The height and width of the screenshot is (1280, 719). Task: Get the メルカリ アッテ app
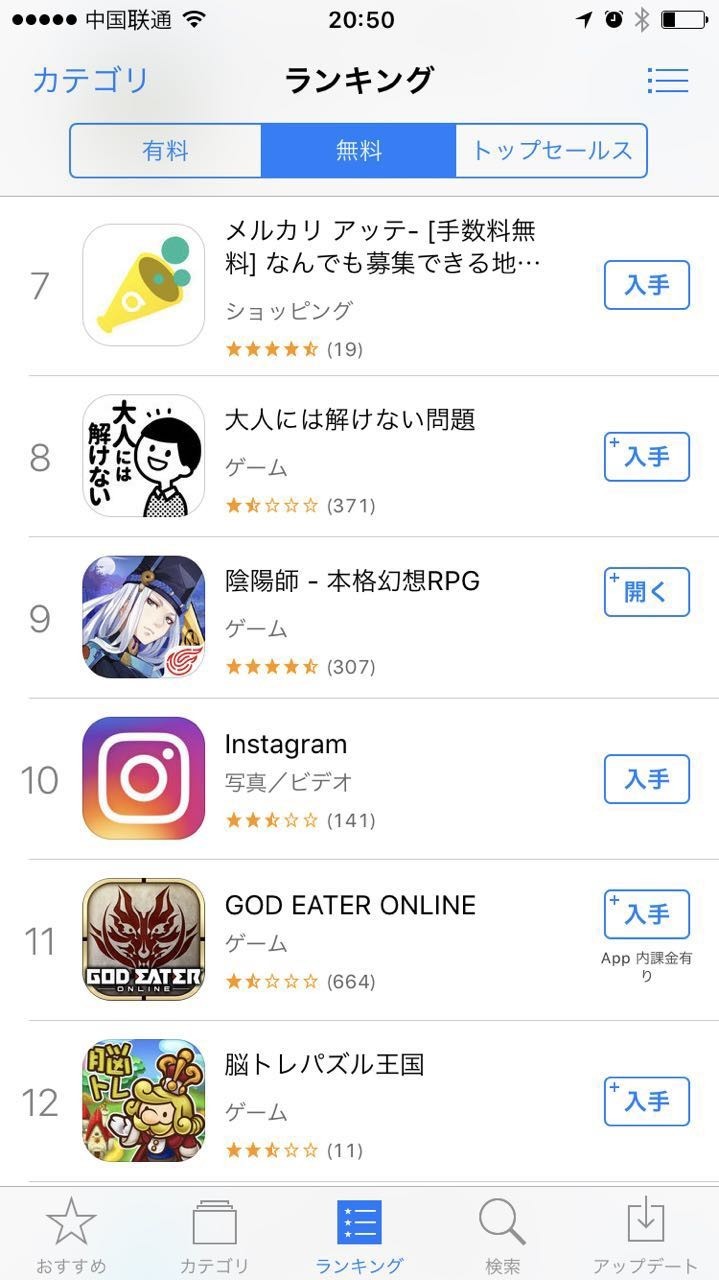646,286
